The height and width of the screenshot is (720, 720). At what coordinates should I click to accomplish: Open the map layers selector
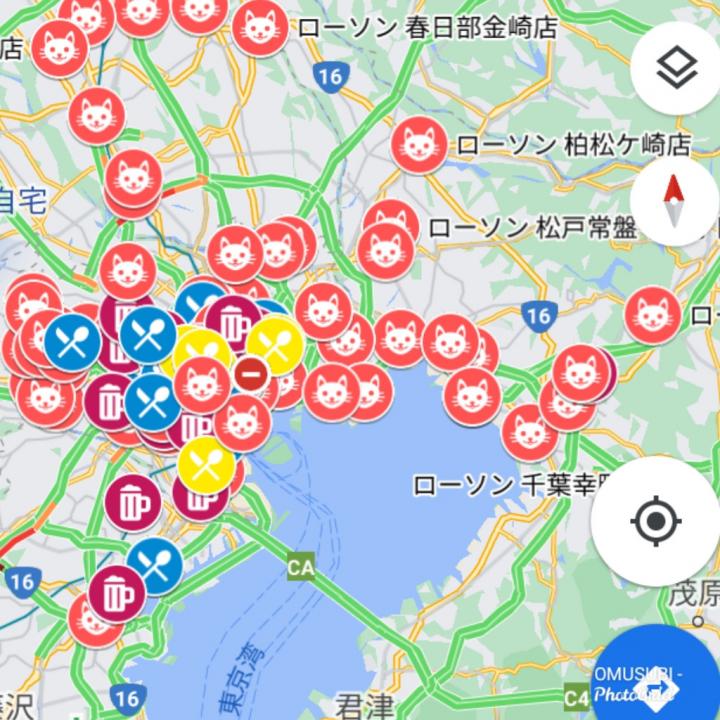tap(675, 68)
